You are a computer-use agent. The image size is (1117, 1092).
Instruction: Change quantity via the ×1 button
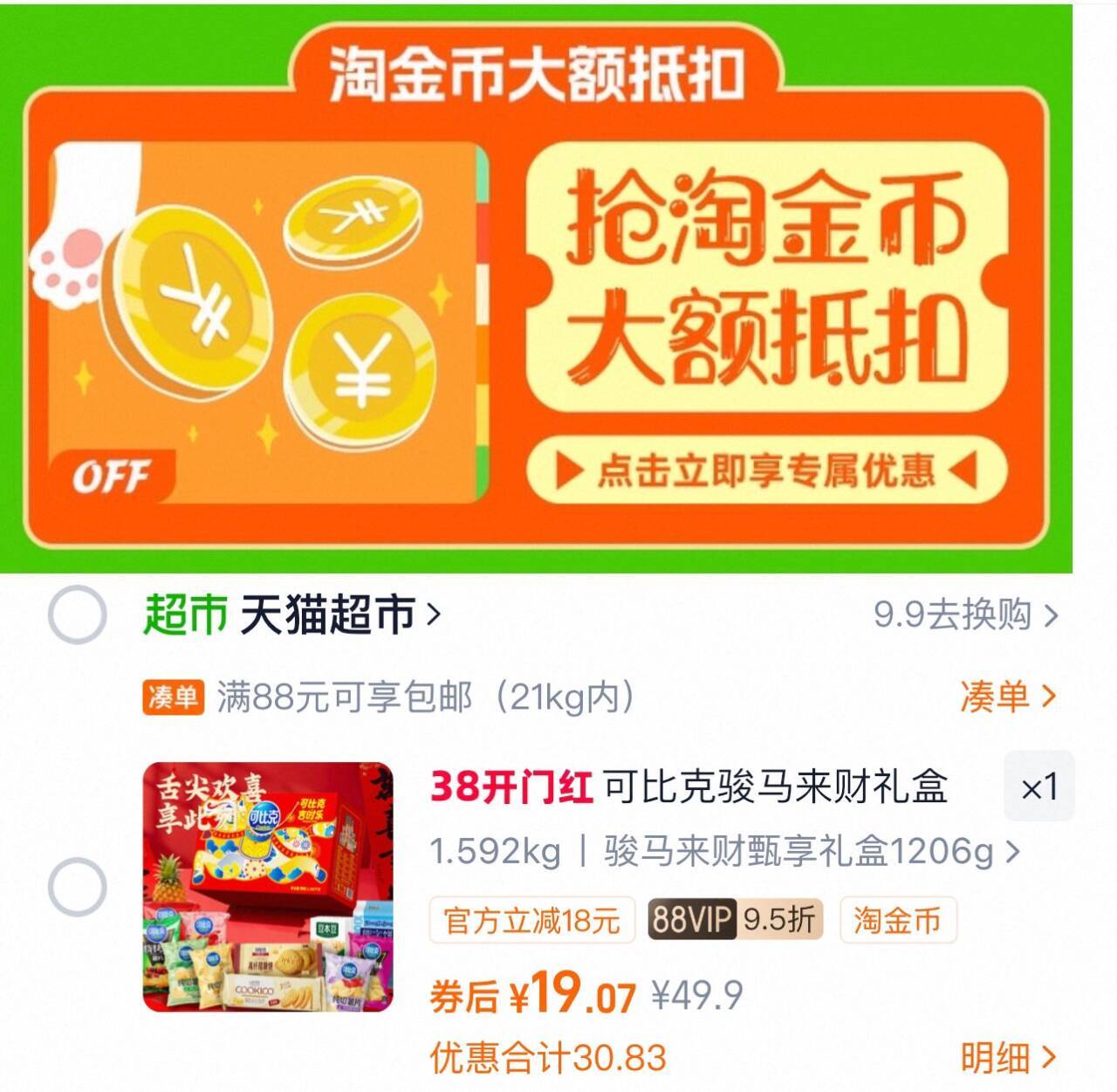coord(1038,787)
